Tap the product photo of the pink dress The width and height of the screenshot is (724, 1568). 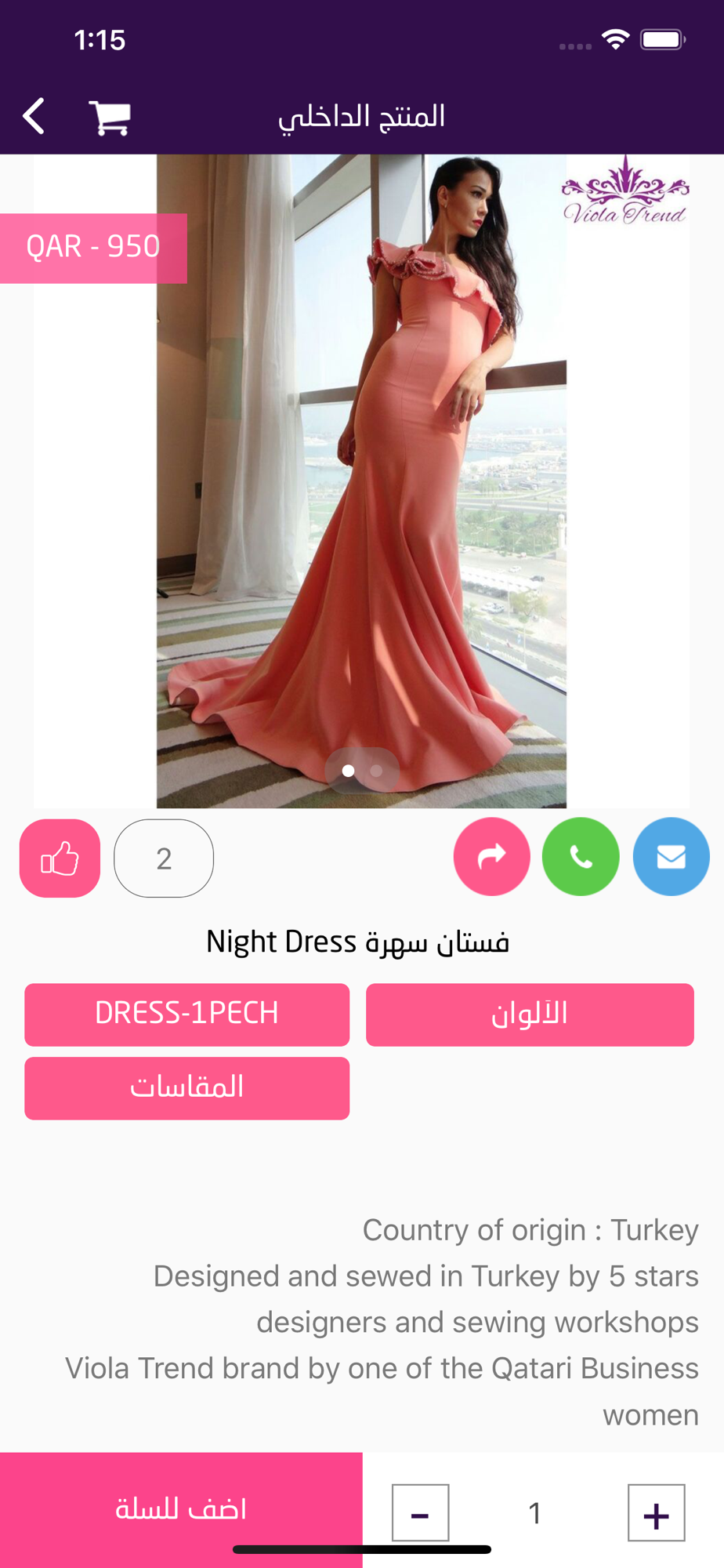coord(361,481)
